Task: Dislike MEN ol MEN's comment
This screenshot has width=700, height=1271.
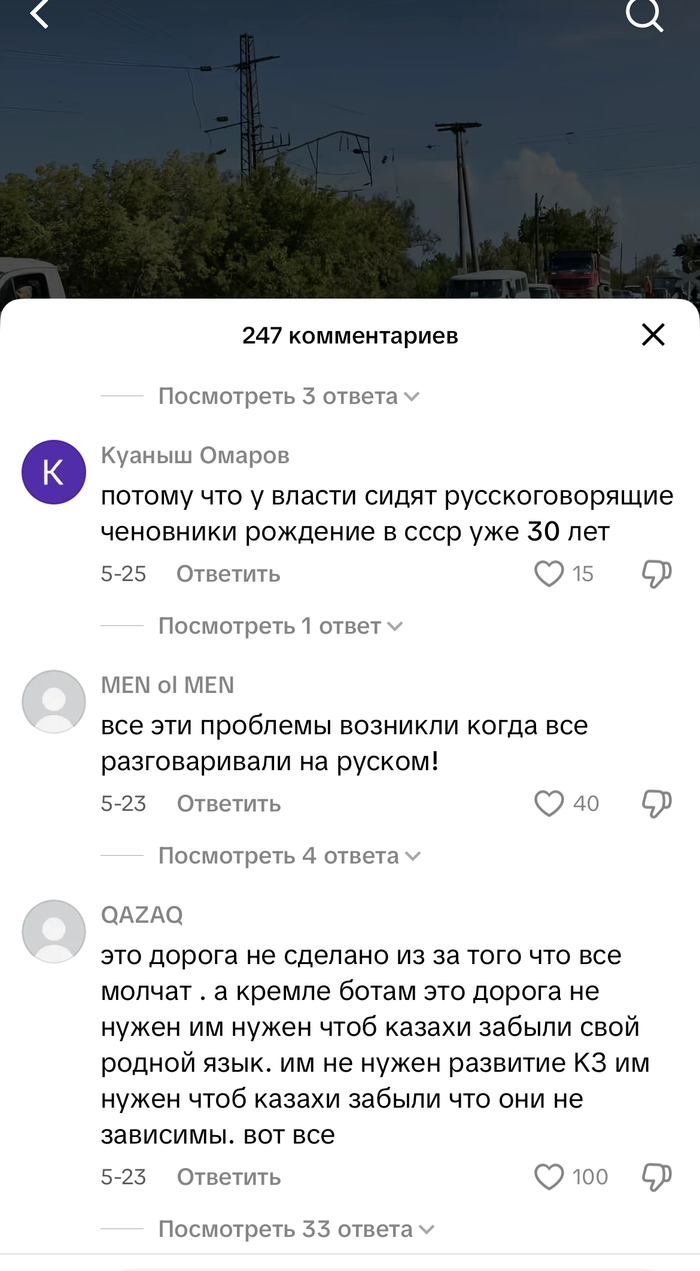Action: tap(655, 803)
